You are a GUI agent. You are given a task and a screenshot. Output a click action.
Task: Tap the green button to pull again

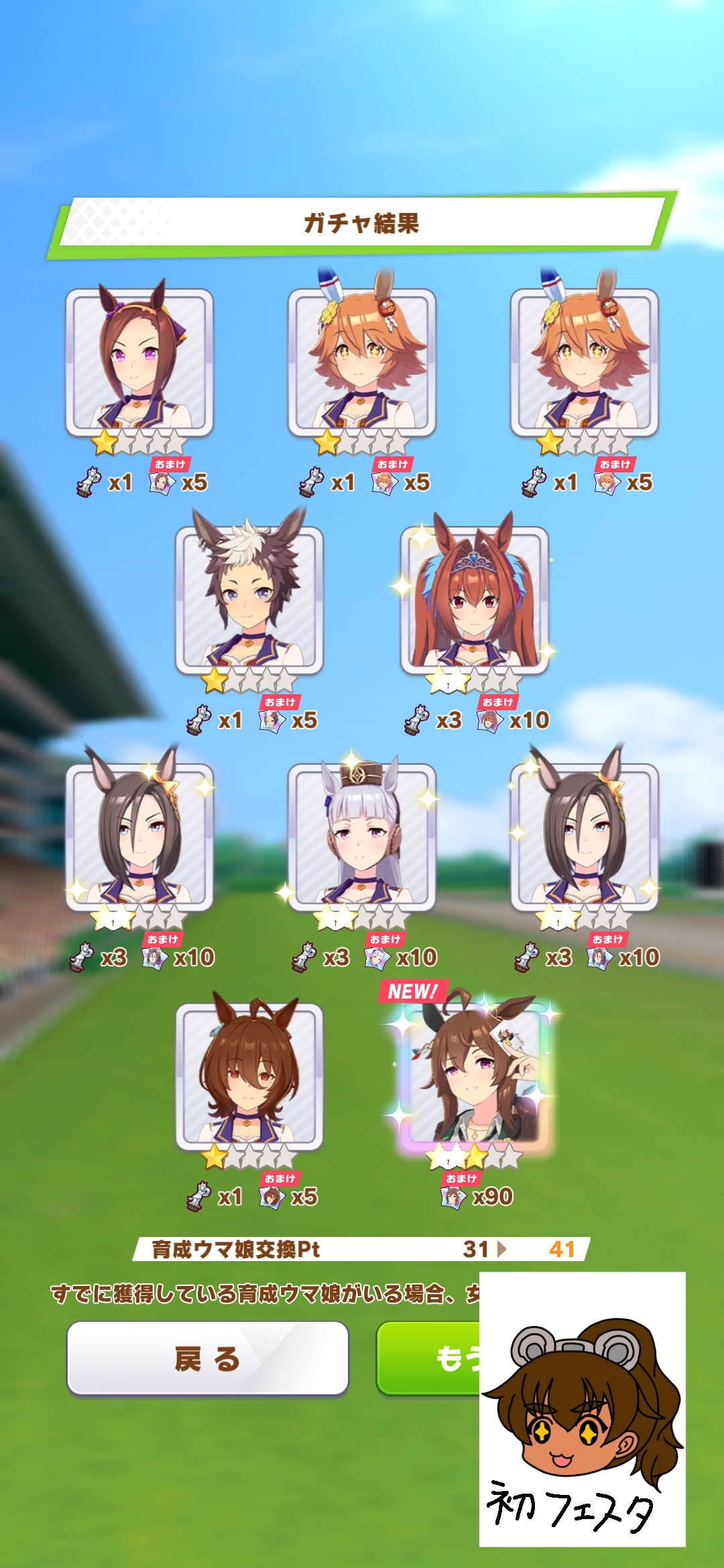429,1358
